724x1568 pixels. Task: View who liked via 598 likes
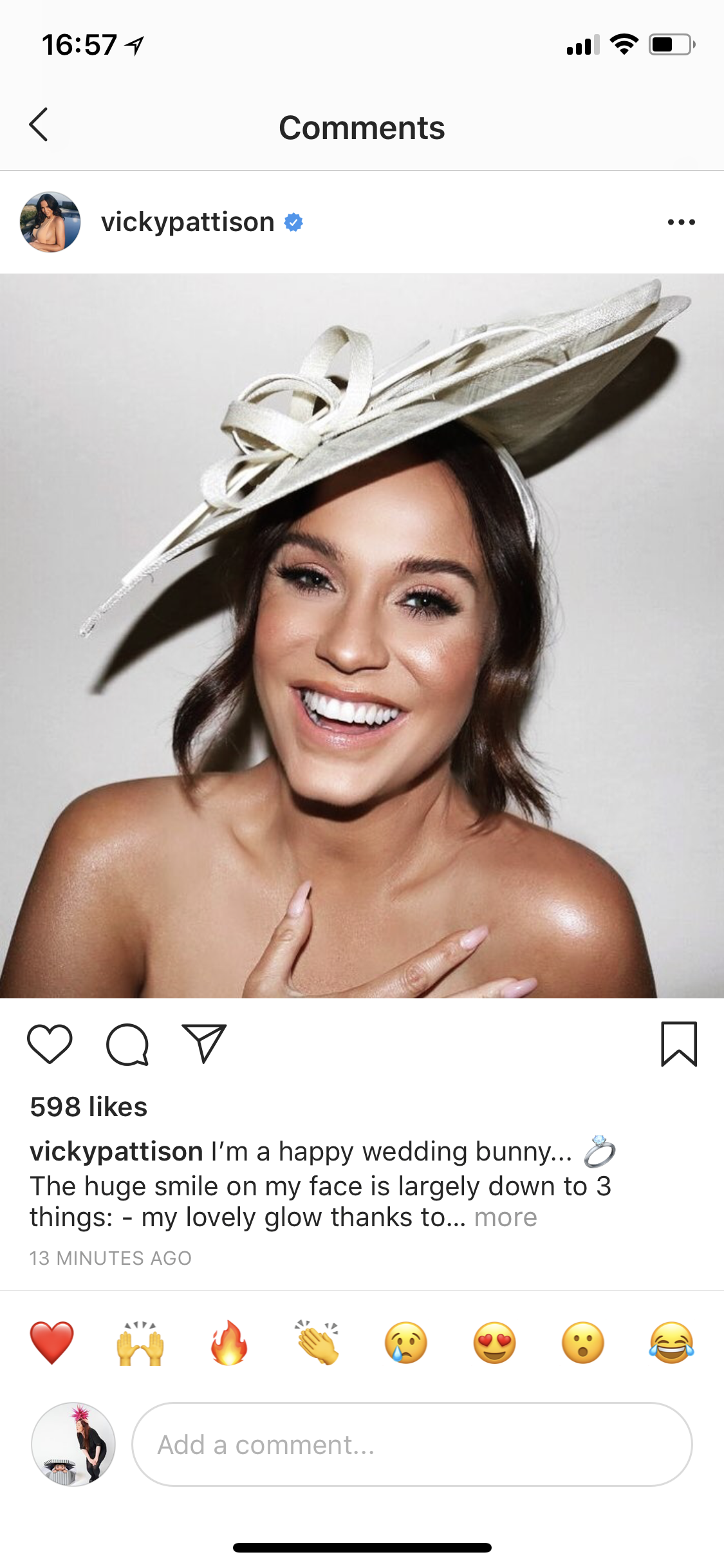89,1107
